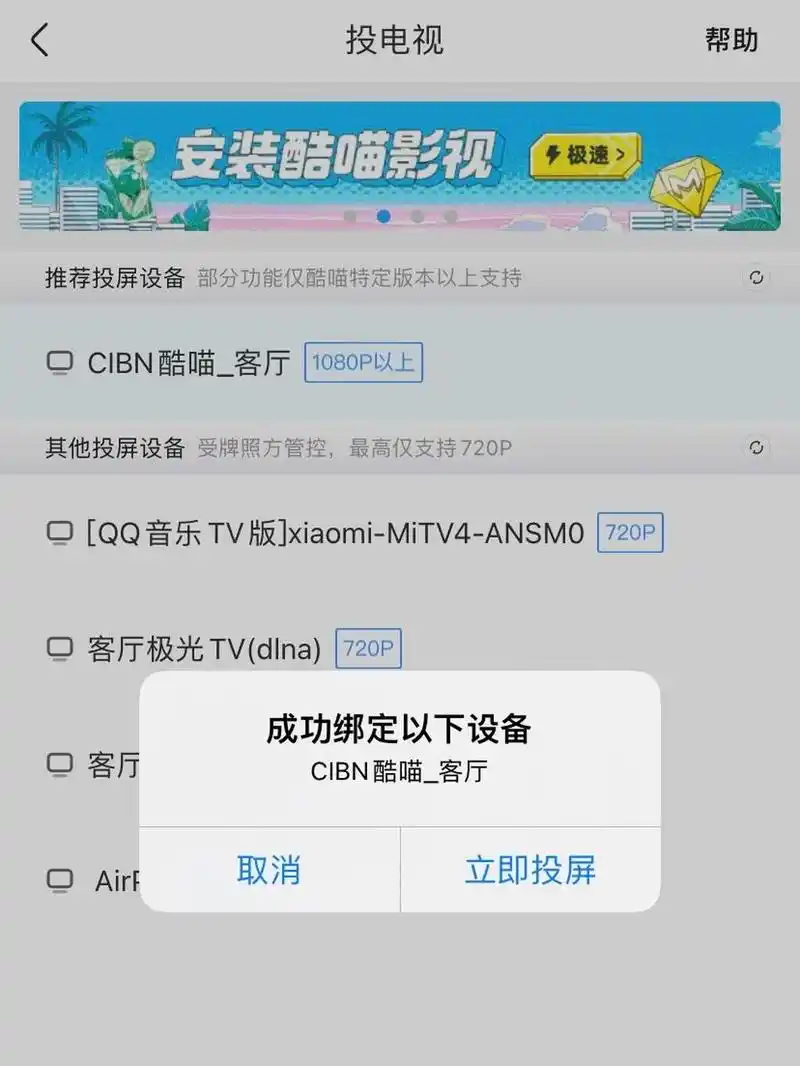Select xiaomi-MiTV4-ANSM0 device
The height and width of the screenshot is (1066, 800).
(335, 533)
